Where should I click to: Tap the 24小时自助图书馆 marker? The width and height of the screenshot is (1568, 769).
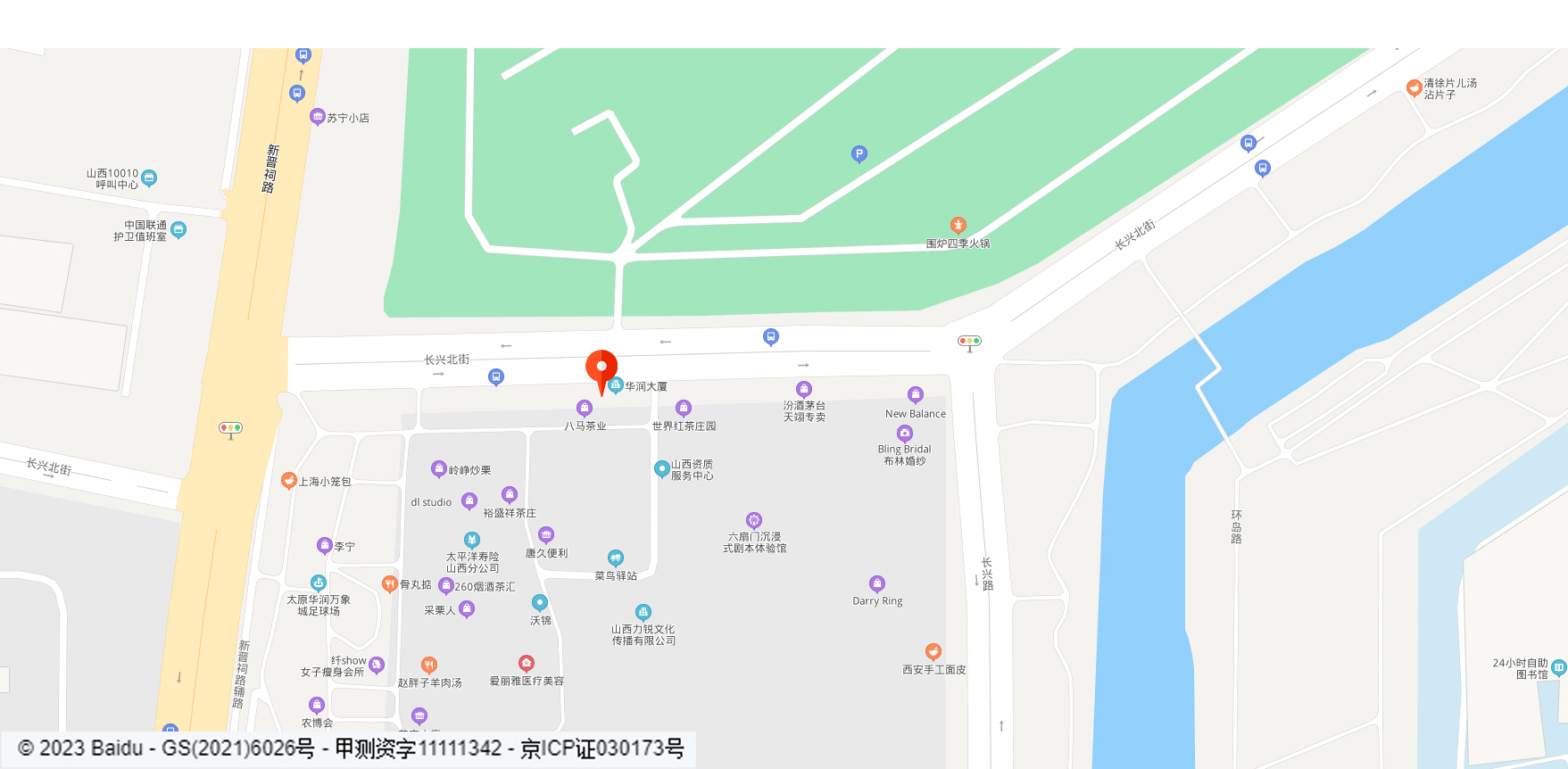pos(1558,666)
